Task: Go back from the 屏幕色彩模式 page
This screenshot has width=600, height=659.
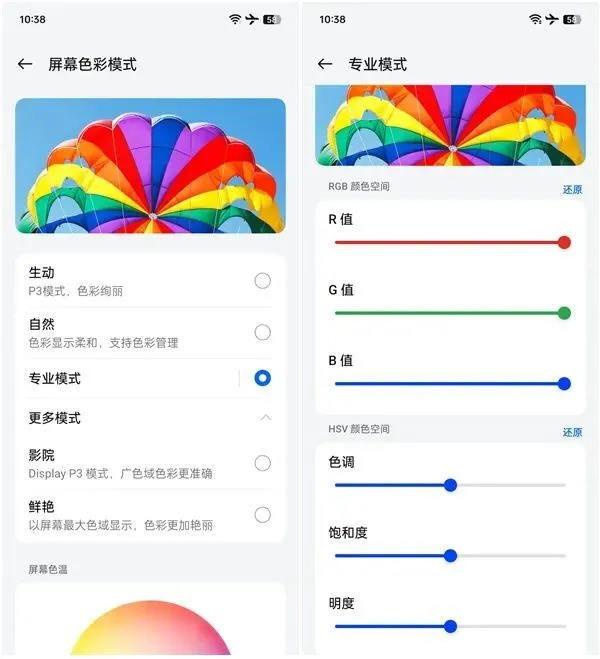Action: (25, 64)
